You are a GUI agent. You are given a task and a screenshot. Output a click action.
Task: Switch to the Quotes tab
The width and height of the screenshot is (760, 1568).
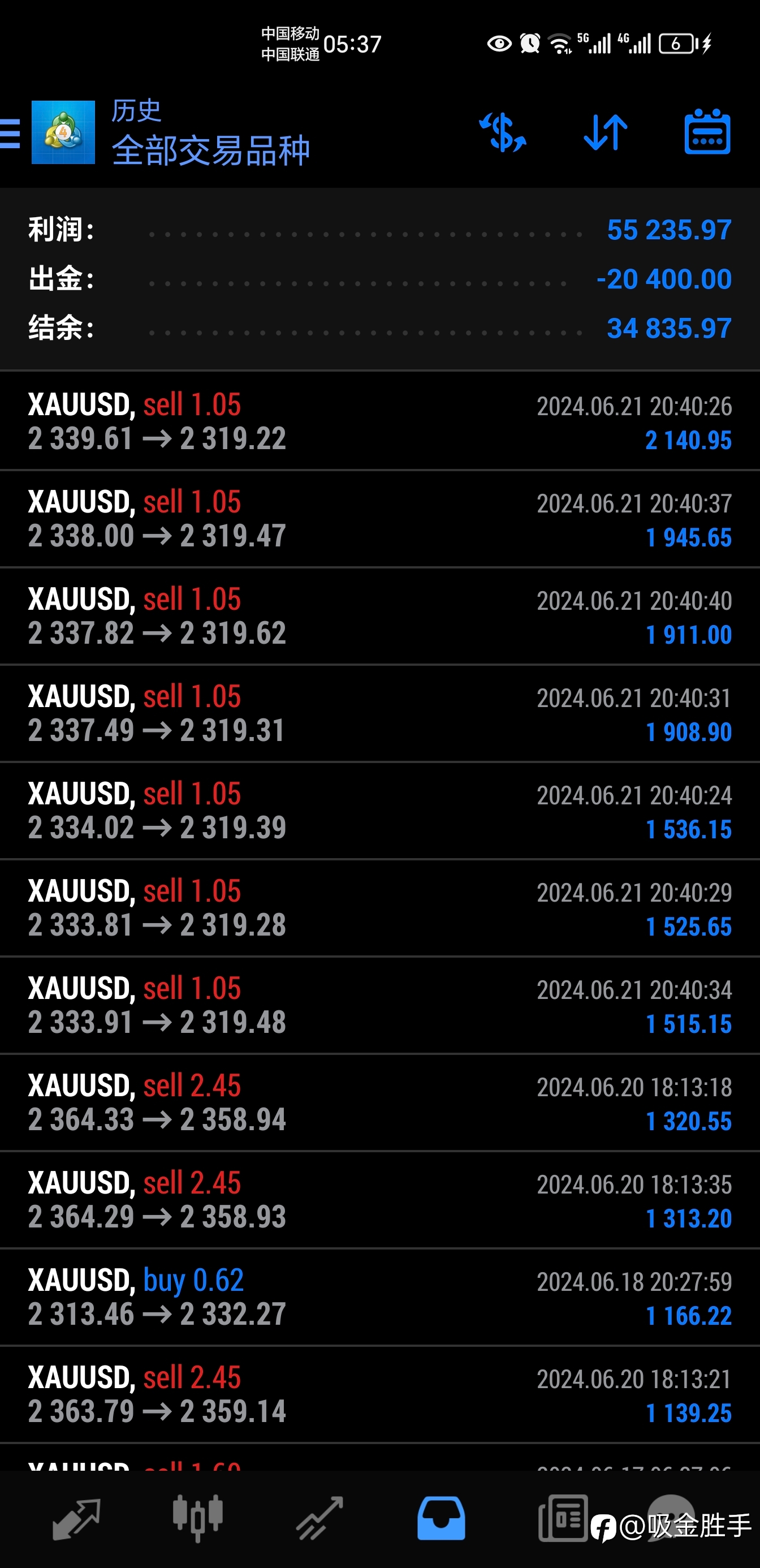pyautogui.click(x=76, y=1519)
